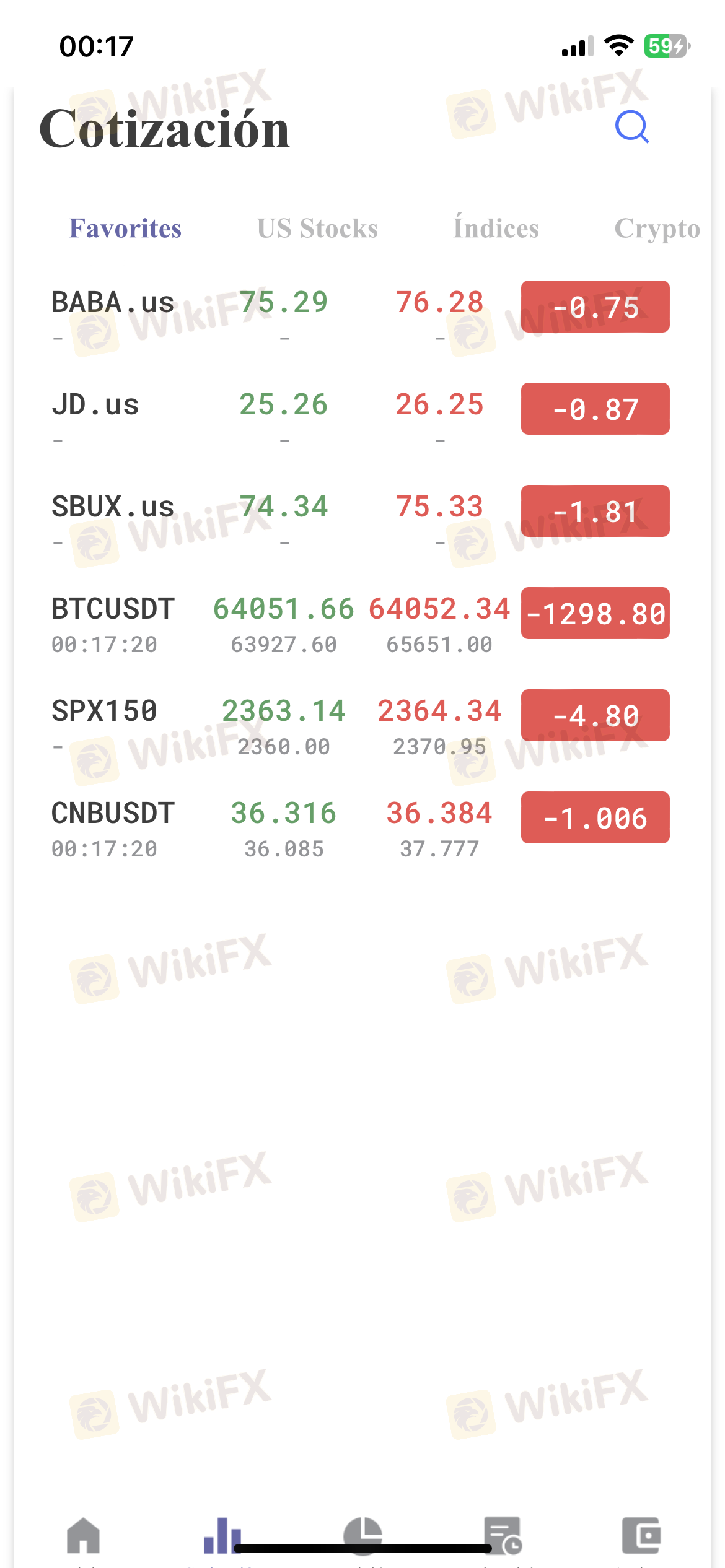The image size is (725, 1568).
Task: Open the BABA.us quote row
Action: 361,317
